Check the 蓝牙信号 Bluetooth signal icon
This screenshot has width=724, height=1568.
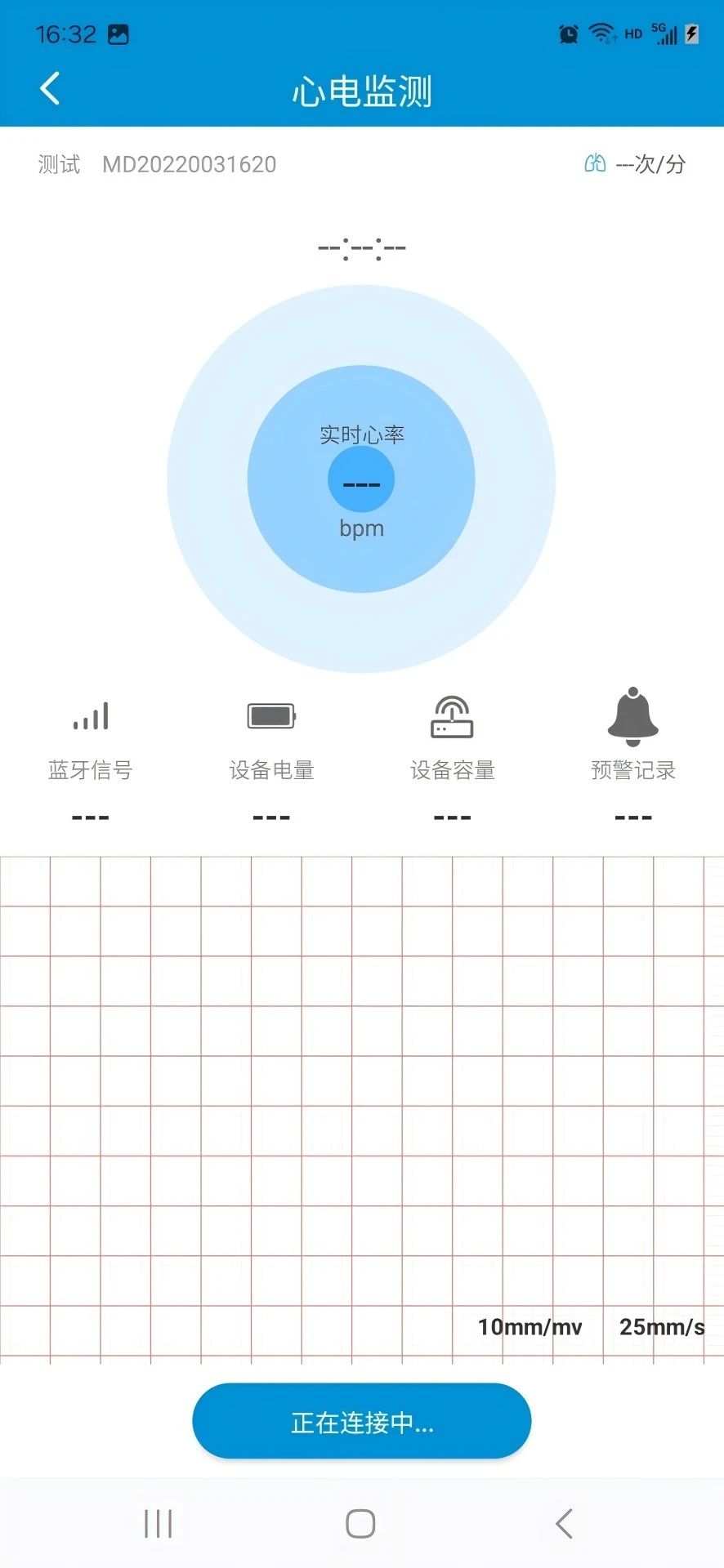(88, 715)
